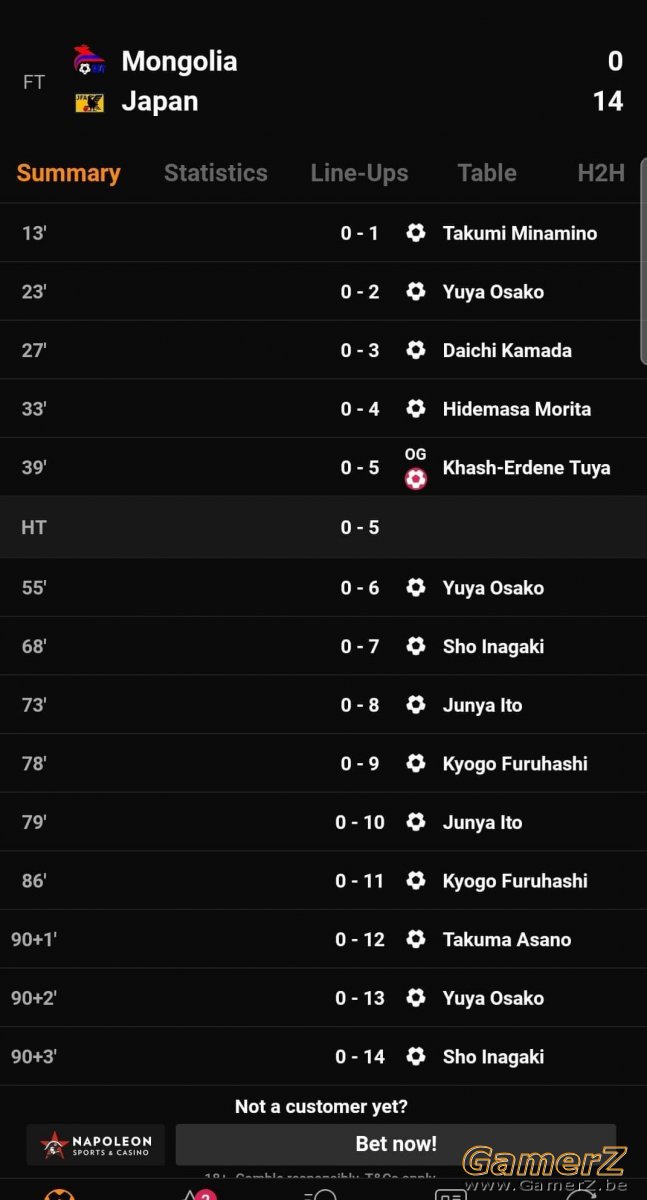This screenshot has width=647, height=1200.
Task: Switch to the Statistics tab
Action: pos(215,173)
